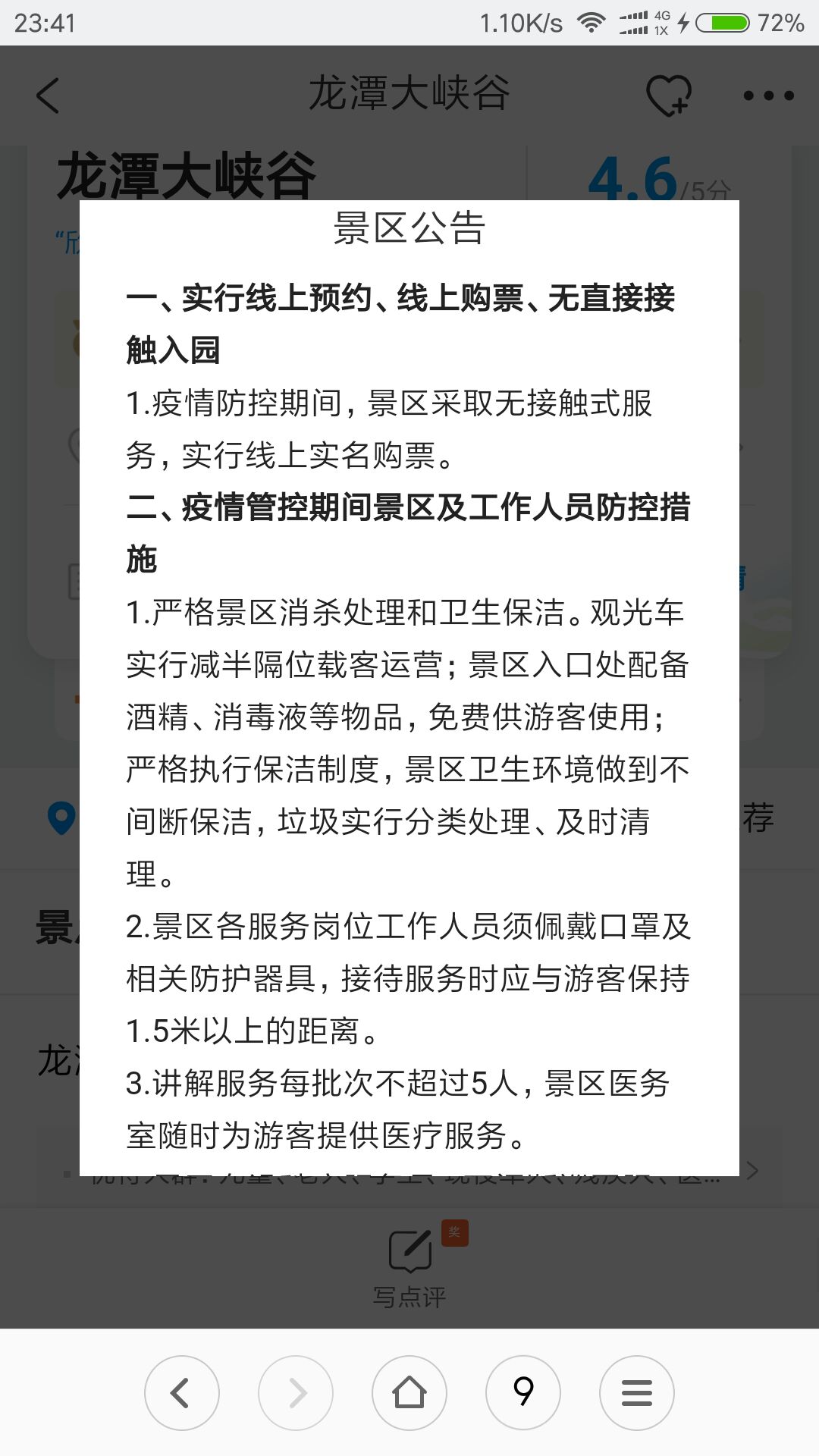Viewport: 819px width, 1456px height.
Task: Go back using the top-left arrow
Action: 48,96
